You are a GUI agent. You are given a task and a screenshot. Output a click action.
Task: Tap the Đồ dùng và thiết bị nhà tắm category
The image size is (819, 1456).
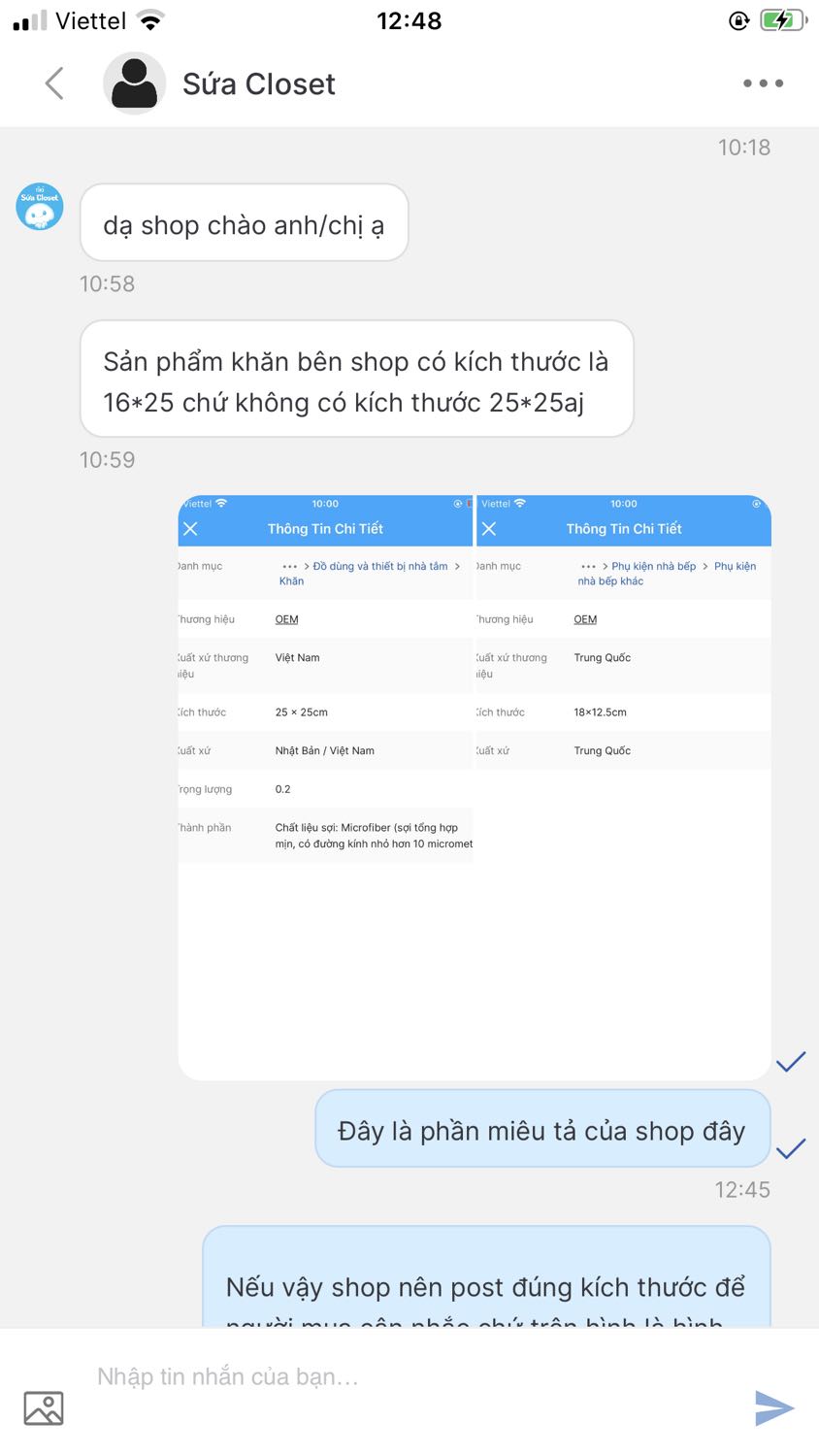pos(380,565)
